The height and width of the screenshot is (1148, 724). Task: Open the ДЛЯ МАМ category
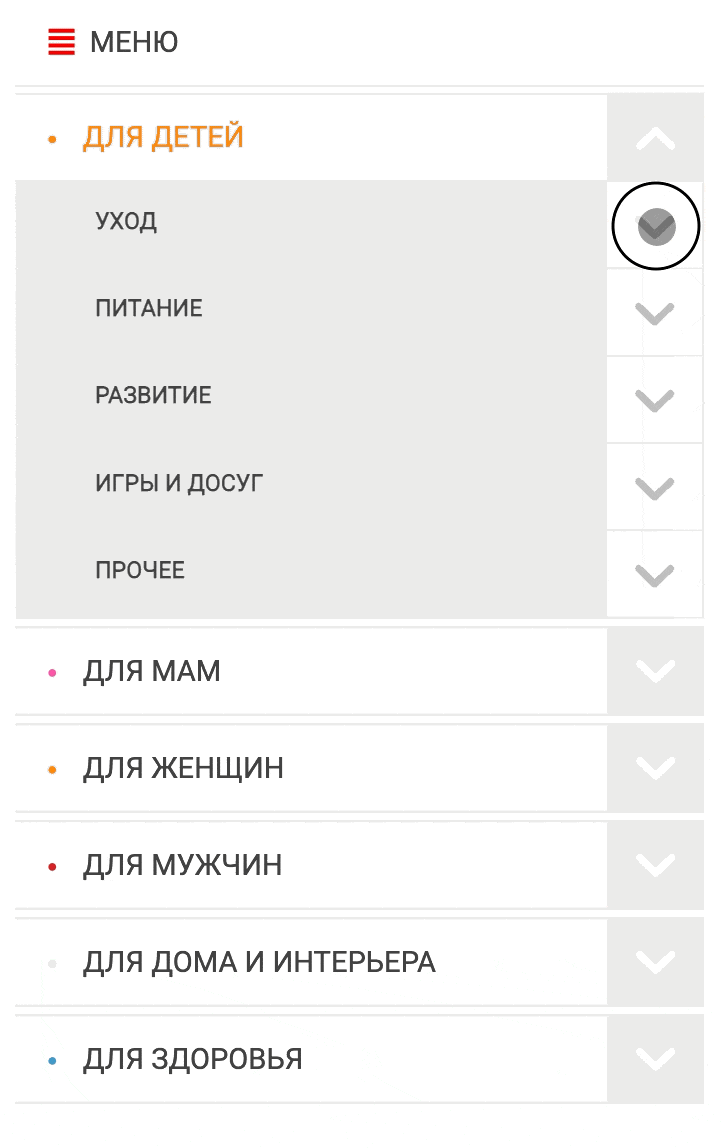coord(151,671)
